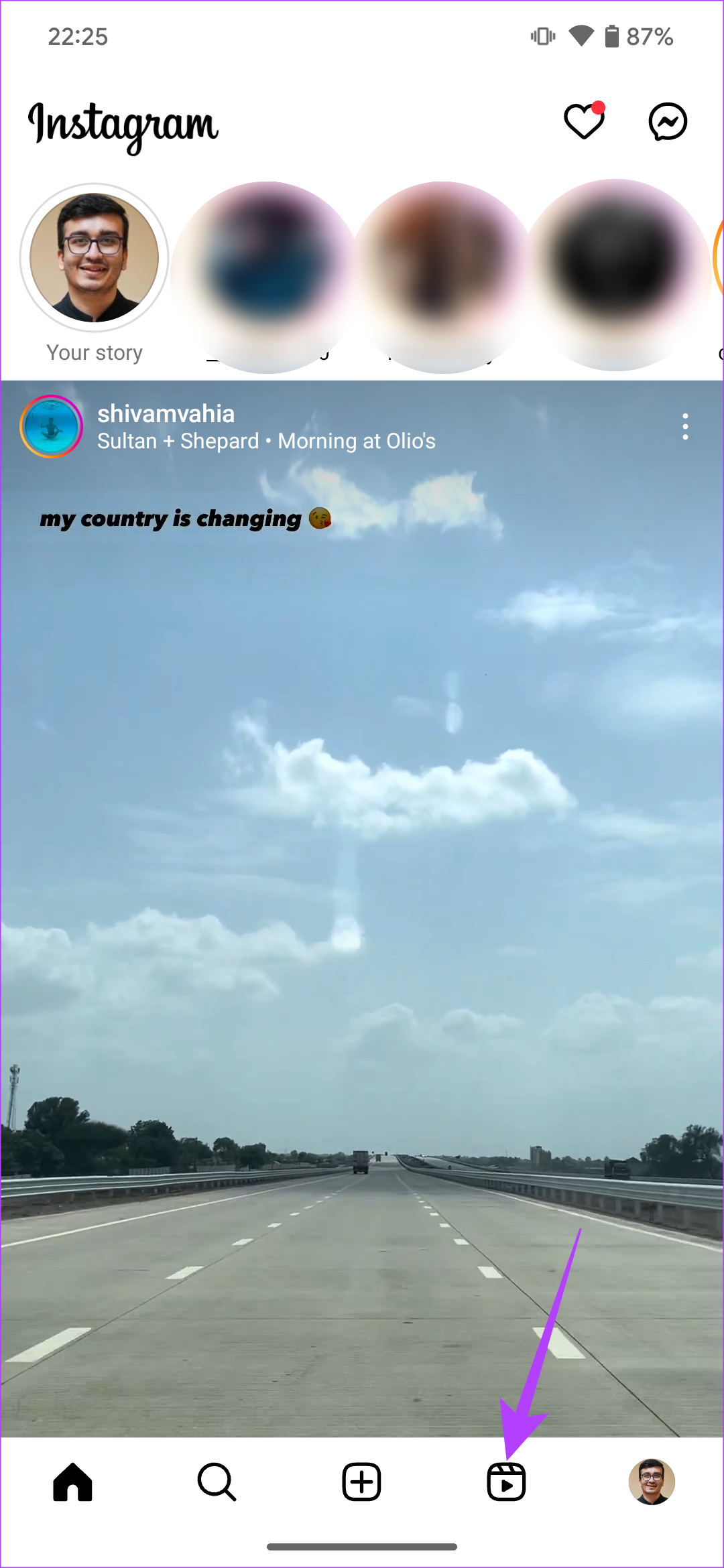
Task: Open shivamvahia's profile from the username
Action: pos(166,414)
